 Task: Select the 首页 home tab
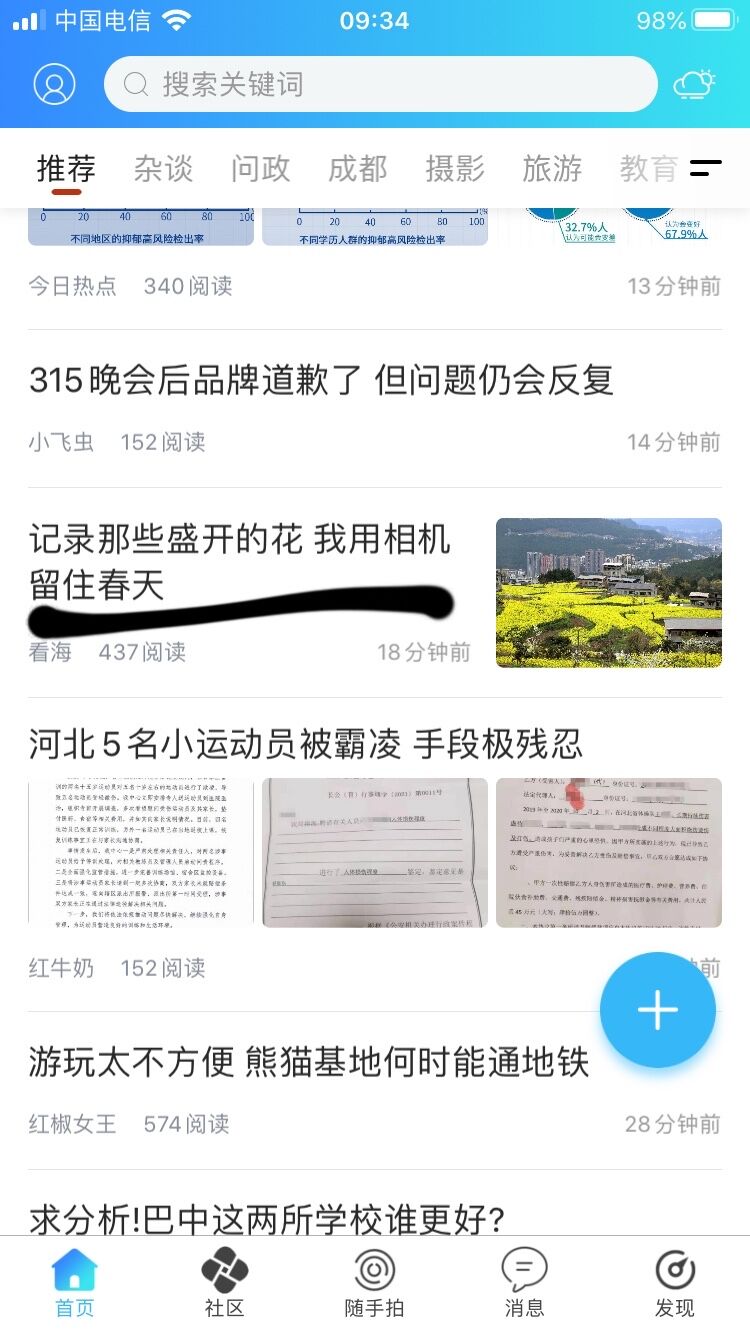(x=75, y=1284)
